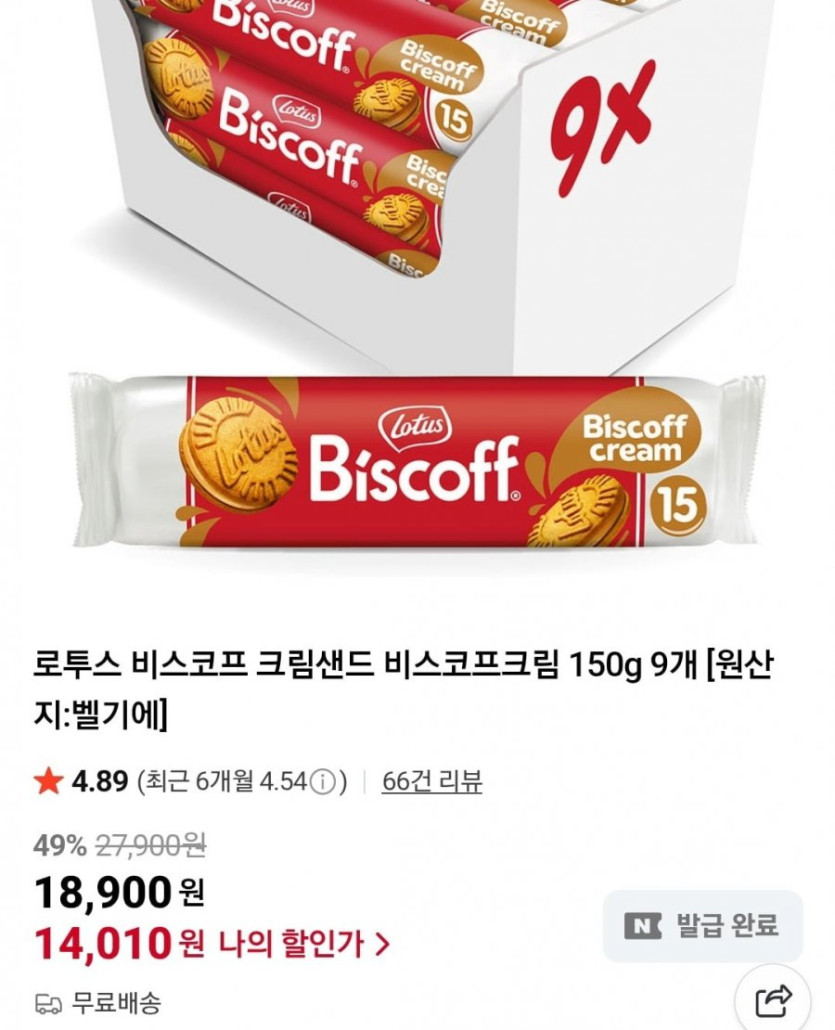Tap the 발급 완료 coupon button
The width and height of the screenshot is (835, 1030).
[x=702, y=925]
